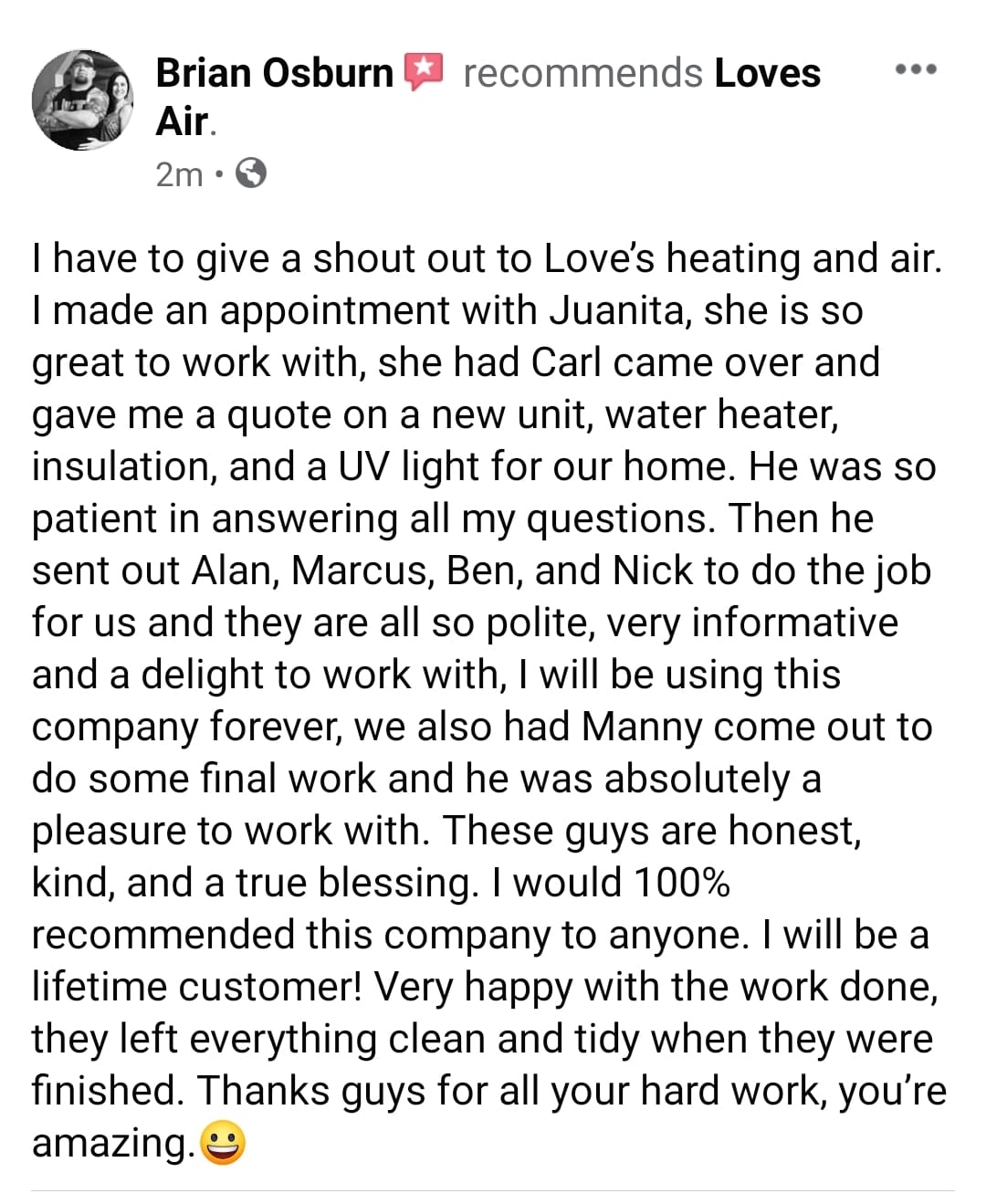The image size is (986, 1204).
Task: Click the 2m timestamp link
Action: tap(179, 173)
